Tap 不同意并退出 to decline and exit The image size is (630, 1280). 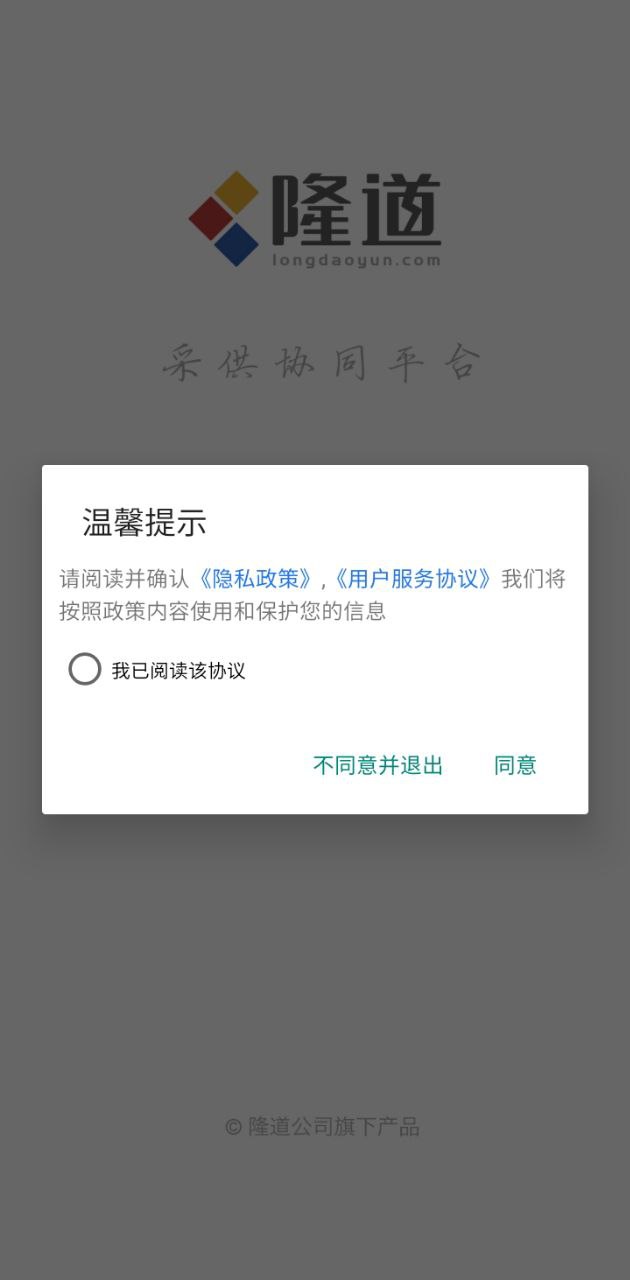(x=378, y=766)
